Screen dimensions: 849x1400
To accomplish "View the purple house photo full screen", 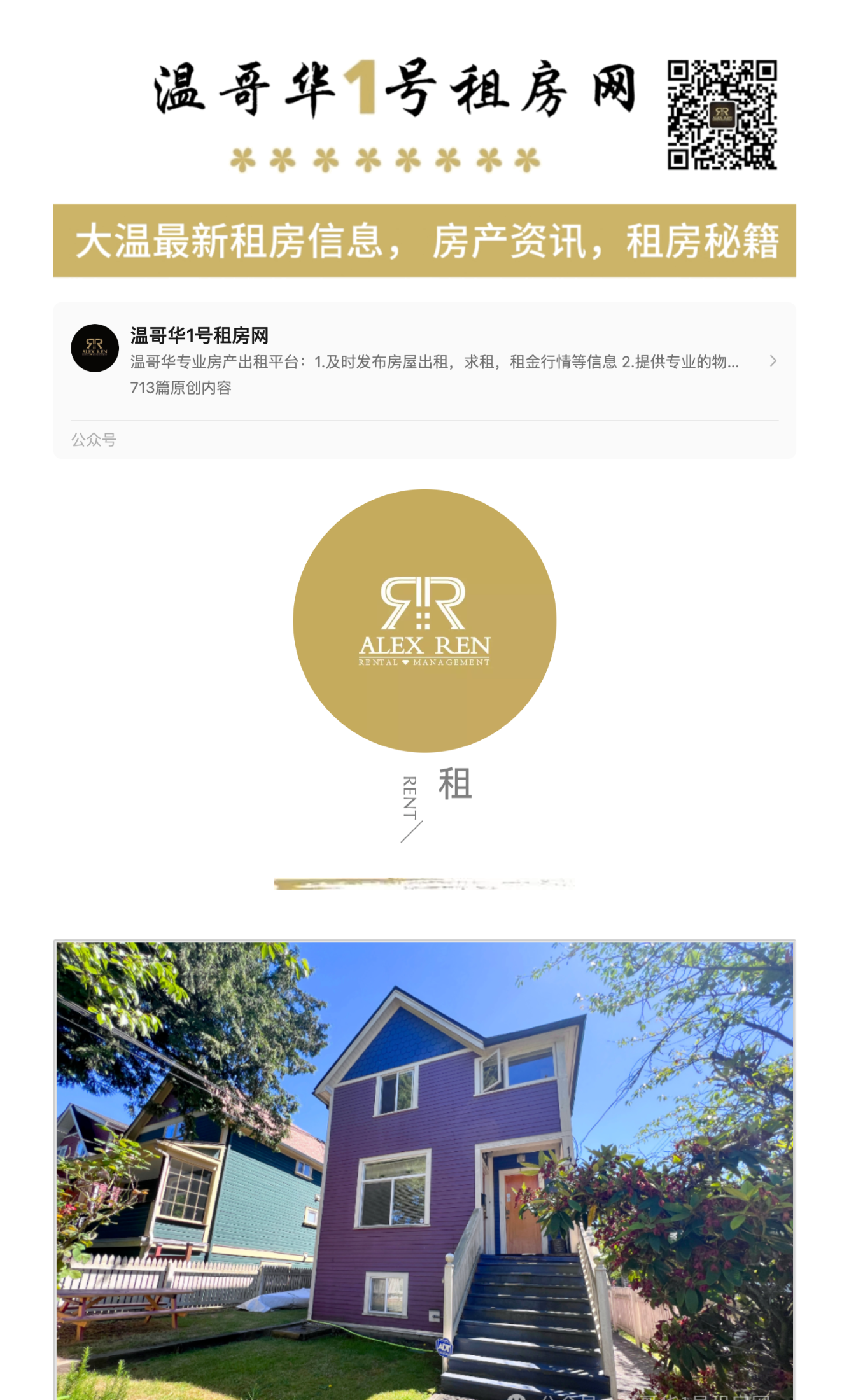I will pyautogui.click(x=424, y=1170).
